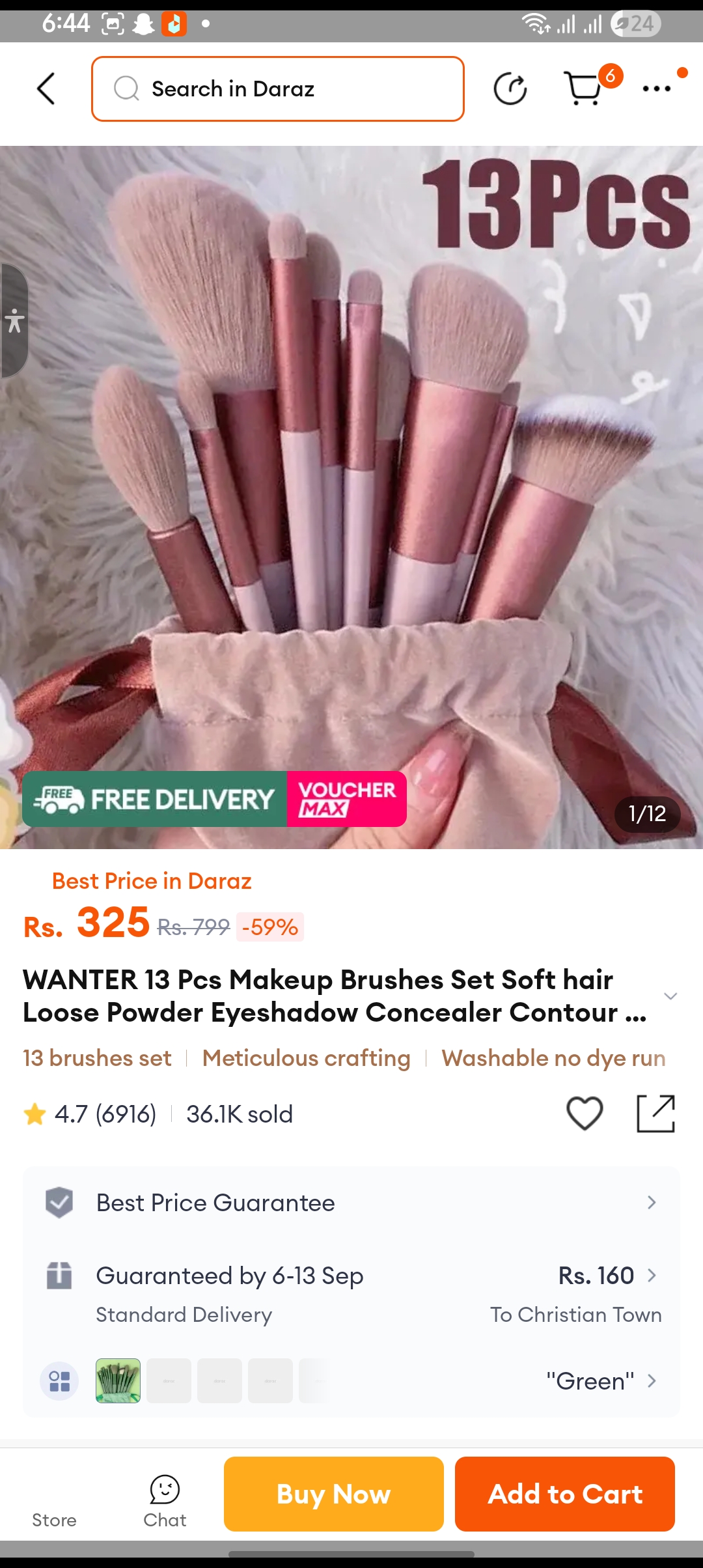Viewport: 703px width, 1568px height.
Task: Add to Cart the brush set
Action: [564, 1494]
